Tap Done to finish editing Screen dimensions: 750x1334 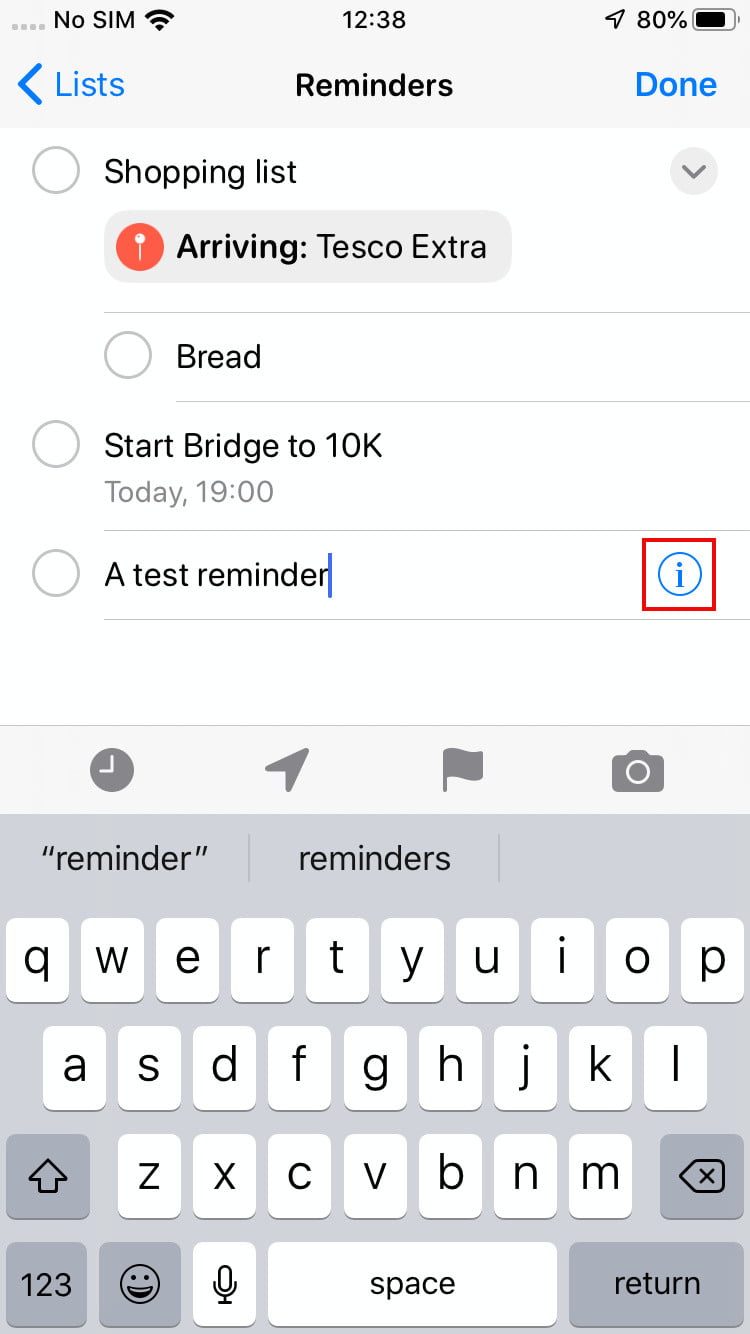[x=675, y=85]
